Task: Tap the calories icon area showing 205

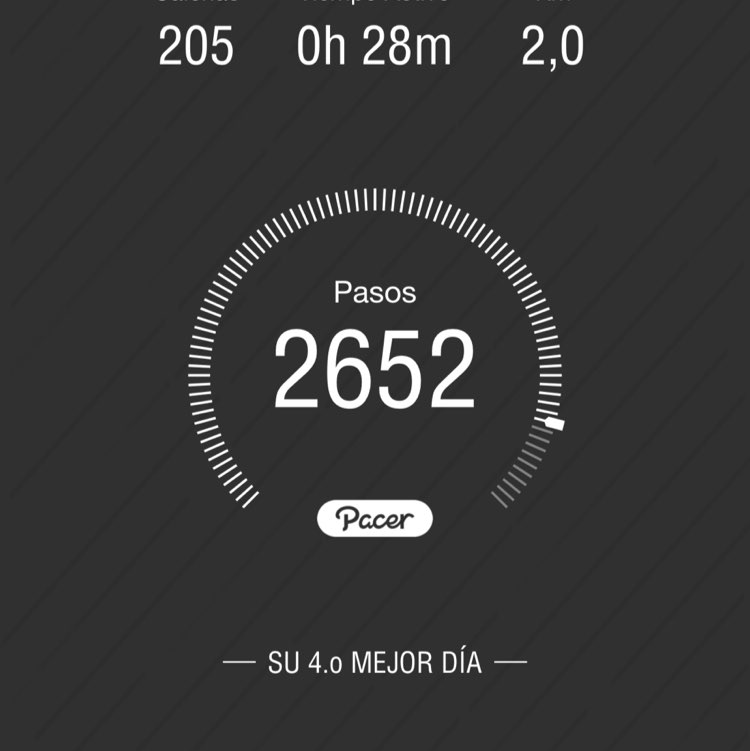Action: (x=197, y=44)
